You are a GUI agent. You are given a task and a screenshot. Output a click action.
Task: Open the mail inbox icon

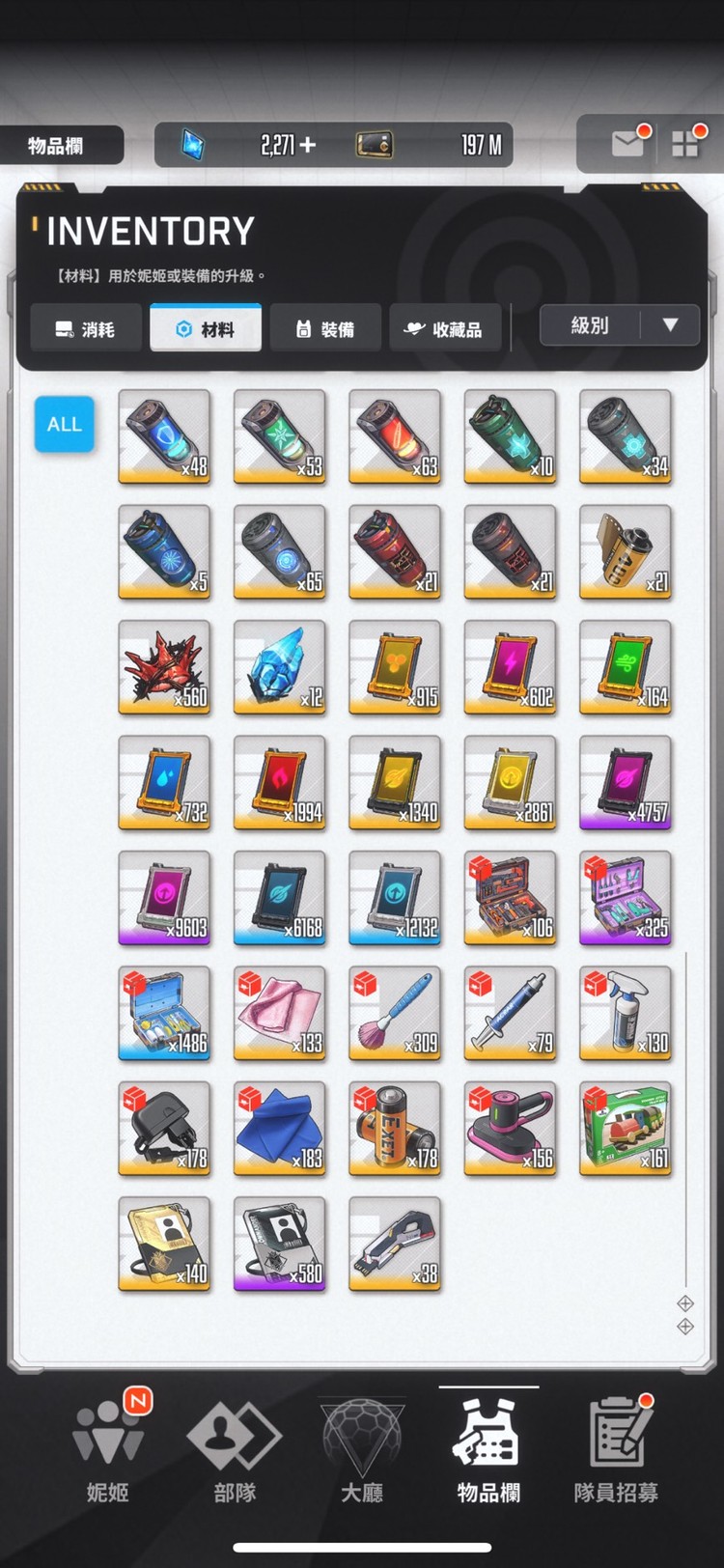pyautogui.click(x=627, y=145)
